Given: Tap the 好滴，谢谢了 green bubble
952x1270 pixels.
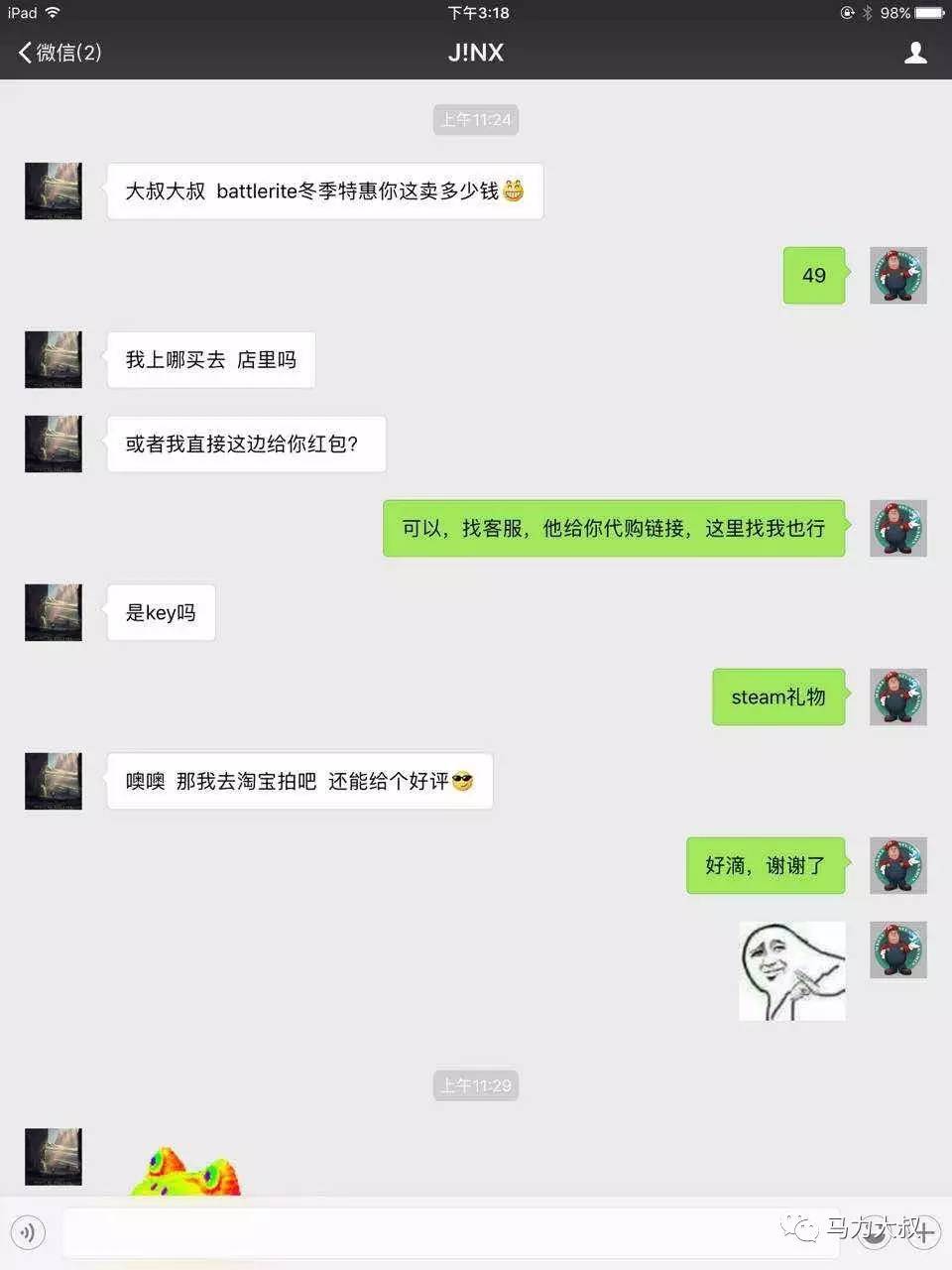Looking at the screenshot, I should (765, 865).
